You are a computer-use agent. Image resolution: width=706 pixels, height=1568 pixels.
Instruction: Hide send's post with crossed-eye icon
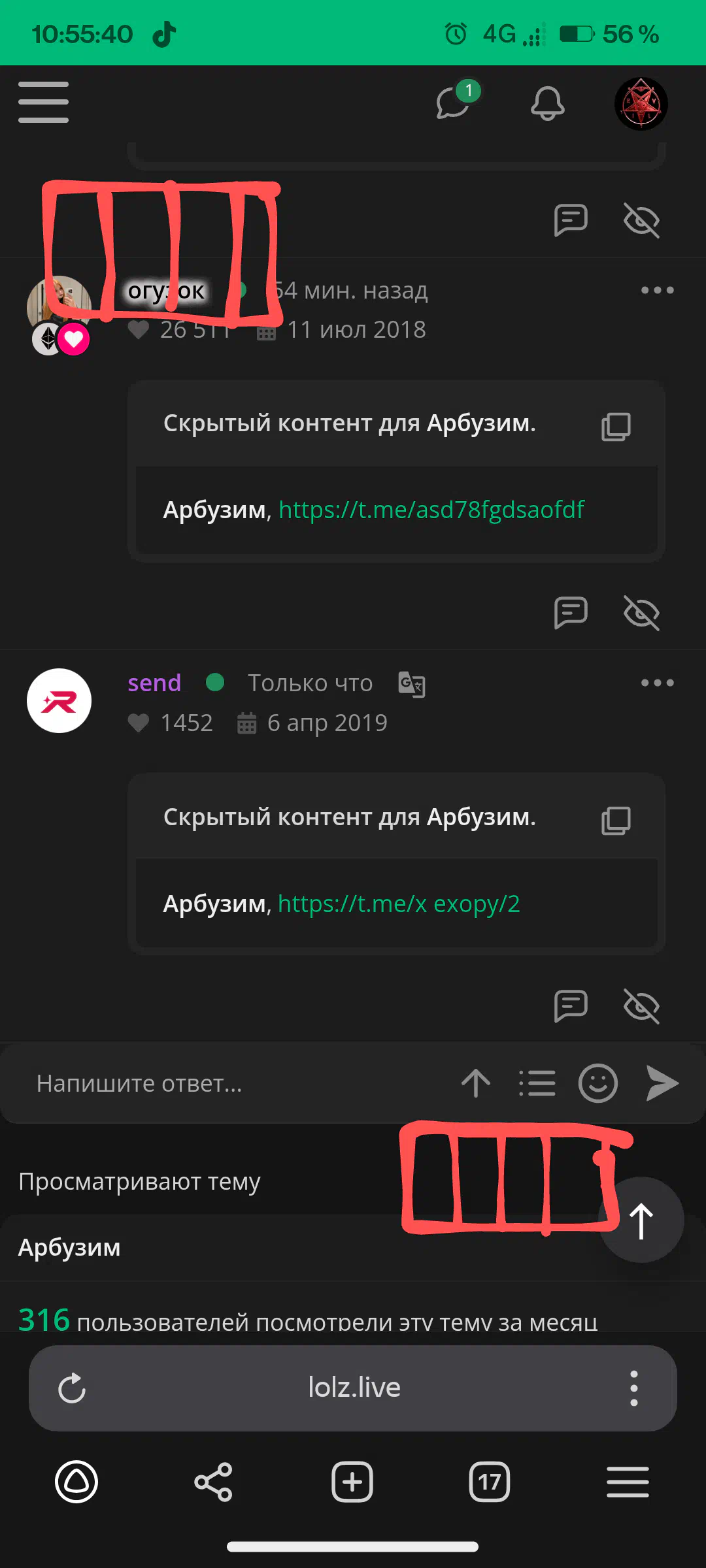641,1005
